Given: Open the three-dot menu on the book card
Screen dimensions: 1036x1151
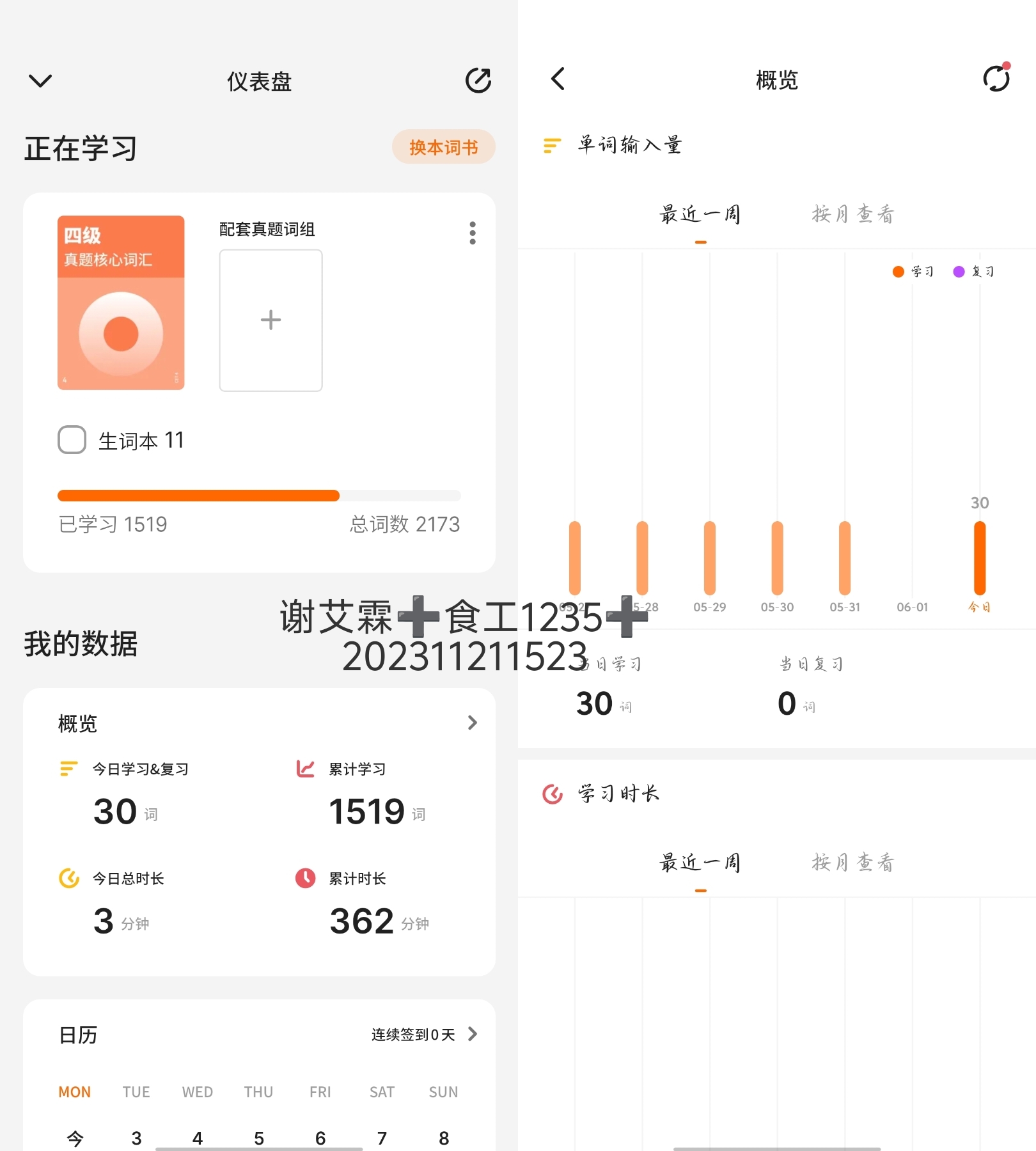Looking at the screenshot, I should pyautogui.click(x=473, y=233).
